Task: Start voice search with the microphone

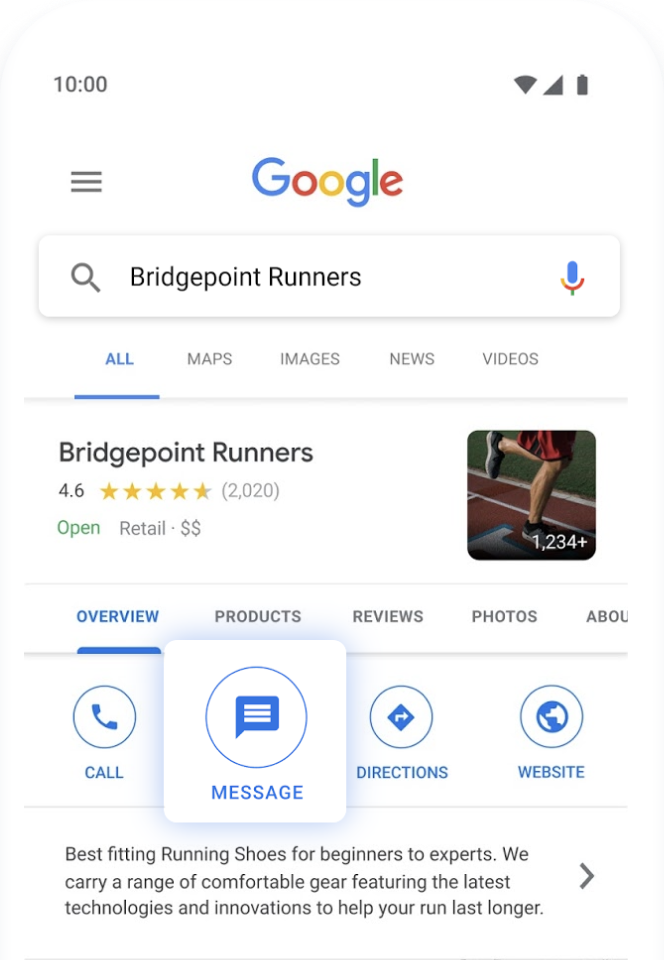Action: click(572, 277)
